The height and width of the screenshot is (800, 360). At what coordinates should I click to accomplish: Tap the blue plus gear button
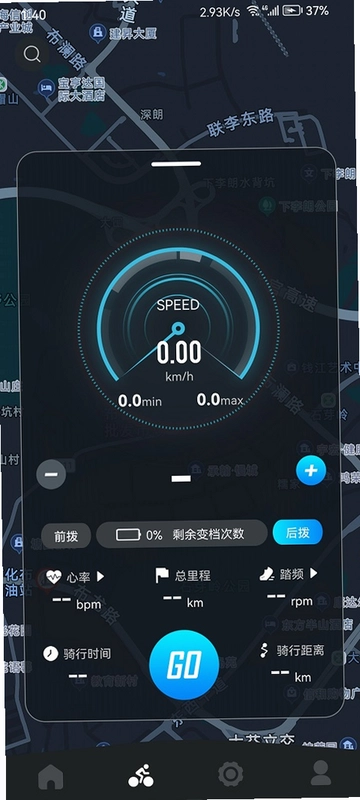tap(311, 470)
